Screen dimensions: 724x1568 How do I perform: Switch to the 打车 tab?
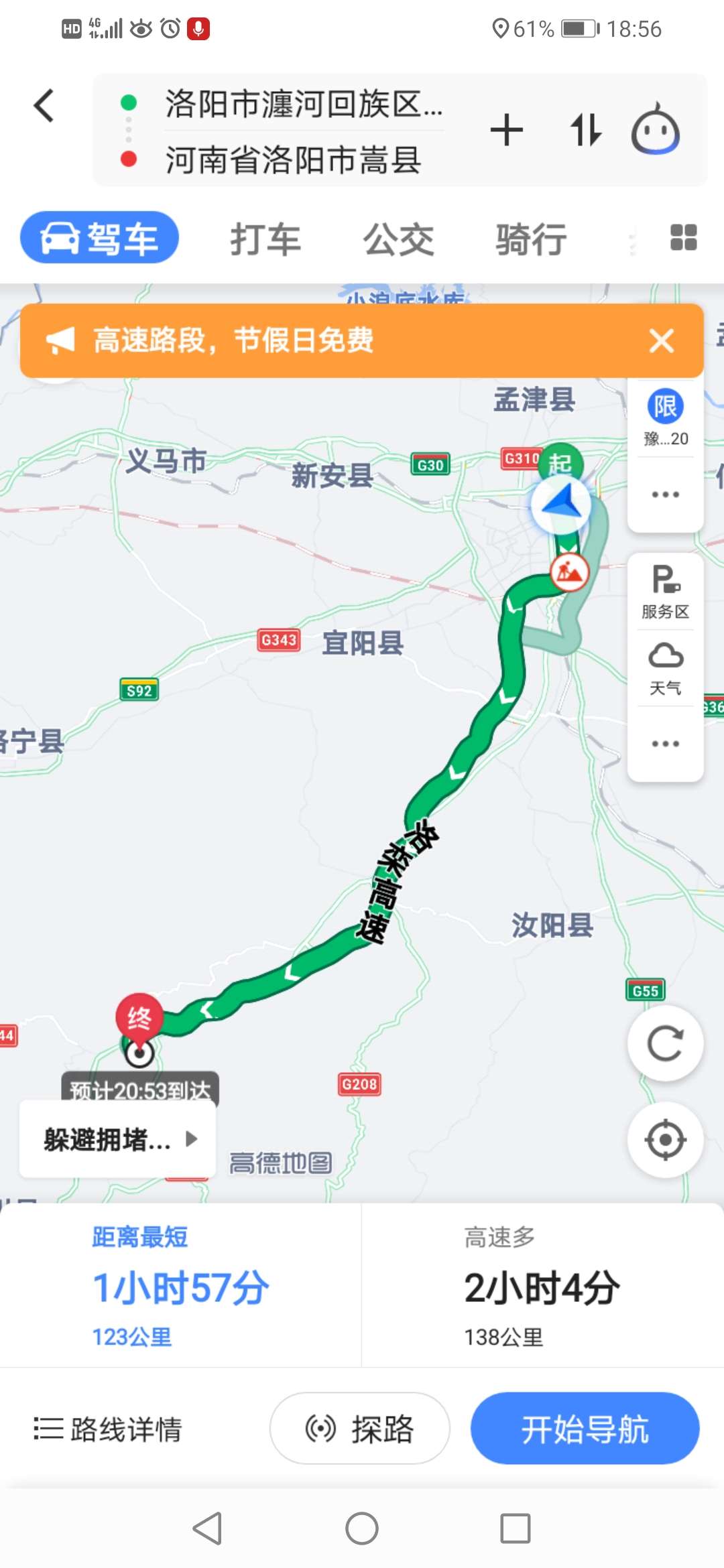tap(265, 239)
